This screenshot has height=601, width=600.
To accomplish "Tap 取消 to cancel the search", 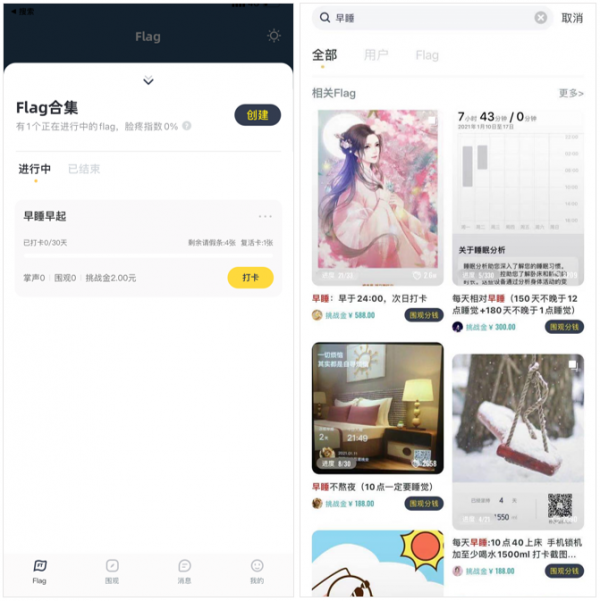I will pyautogui.click(x=572, y=18).
